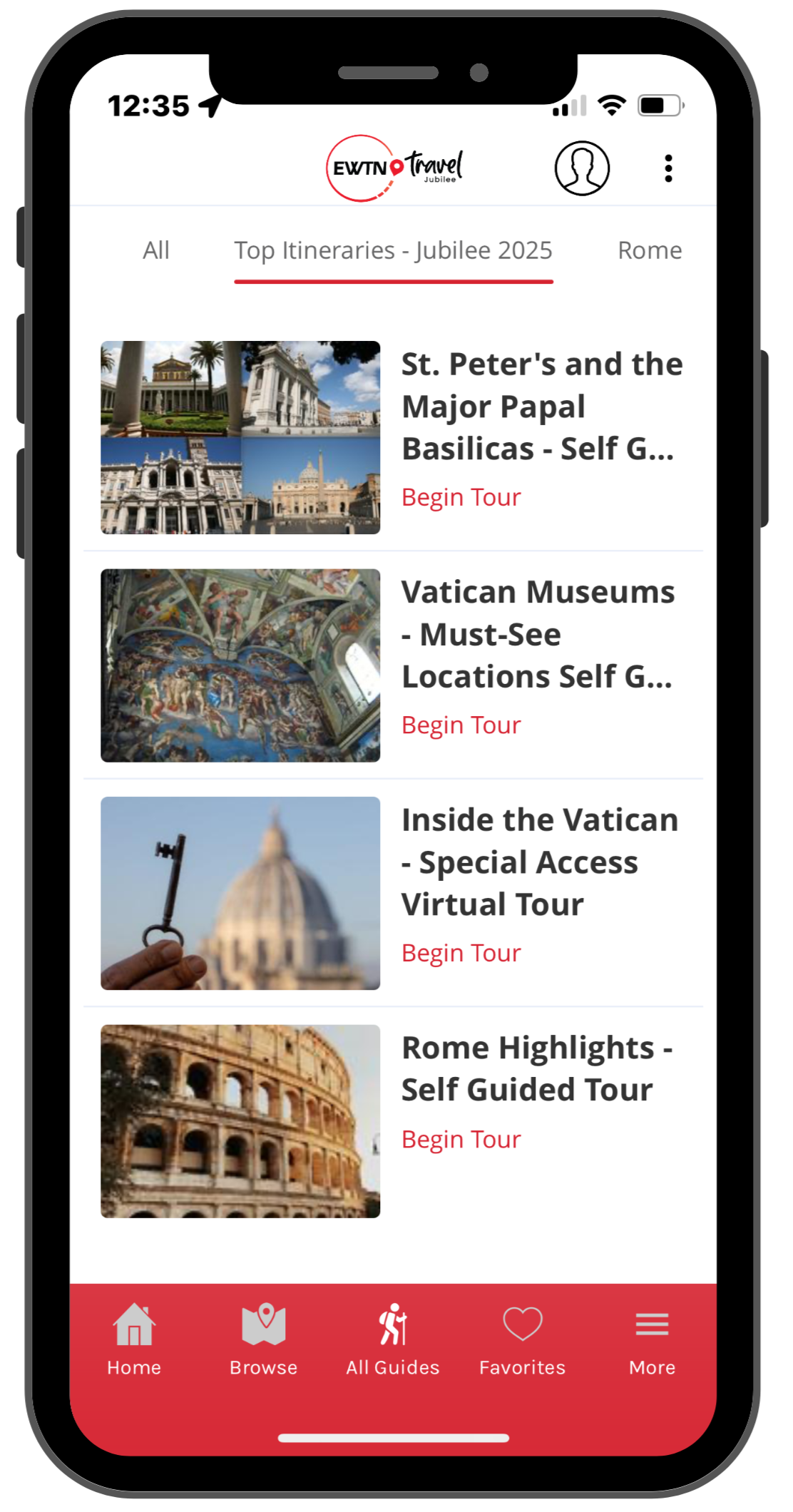Open St. Peter's and Major Papal Basilicas tour image
The image size is (793, 1512).
240,437
